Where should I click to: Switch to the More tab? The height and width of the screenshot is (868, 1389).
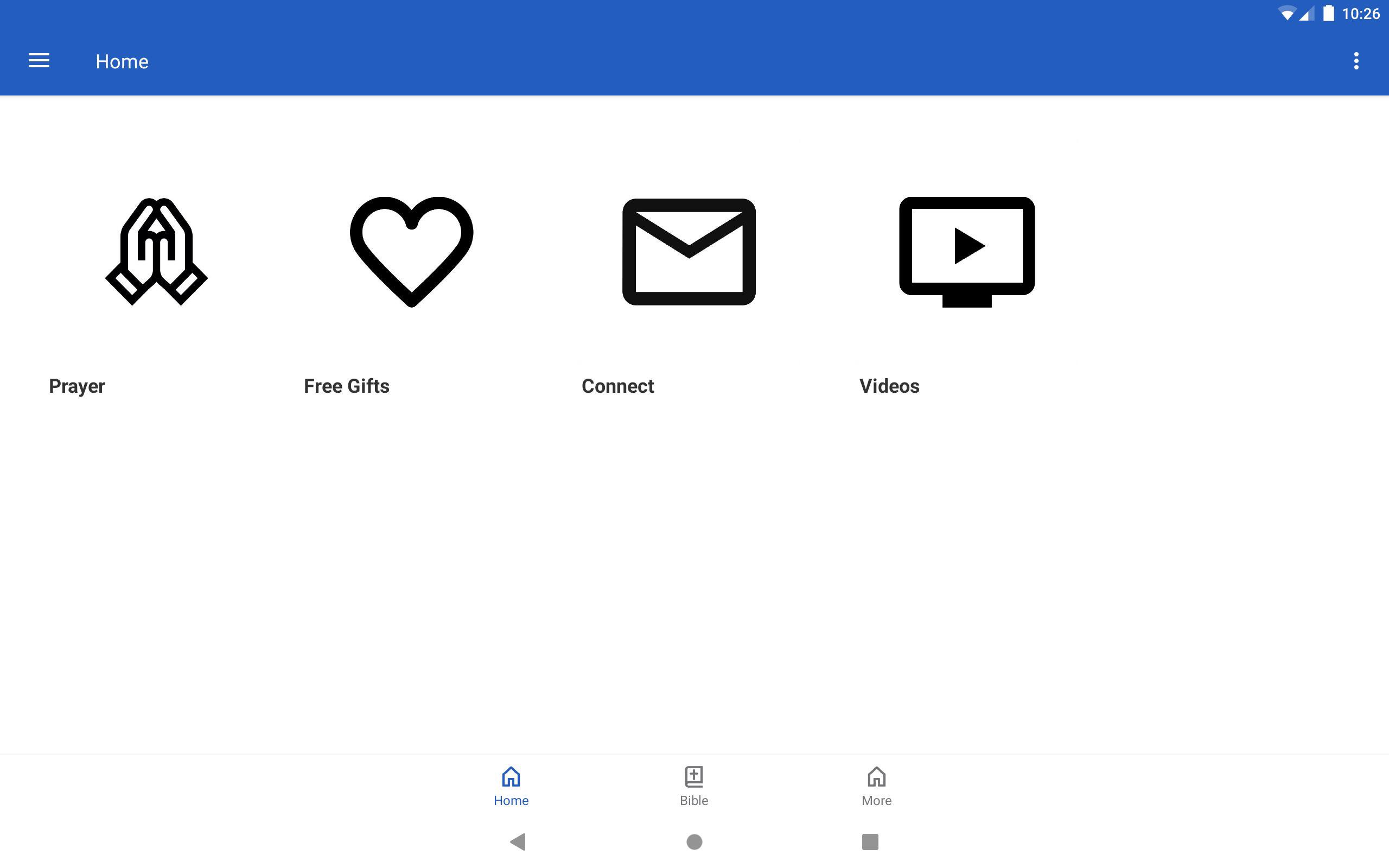(876, 786)
